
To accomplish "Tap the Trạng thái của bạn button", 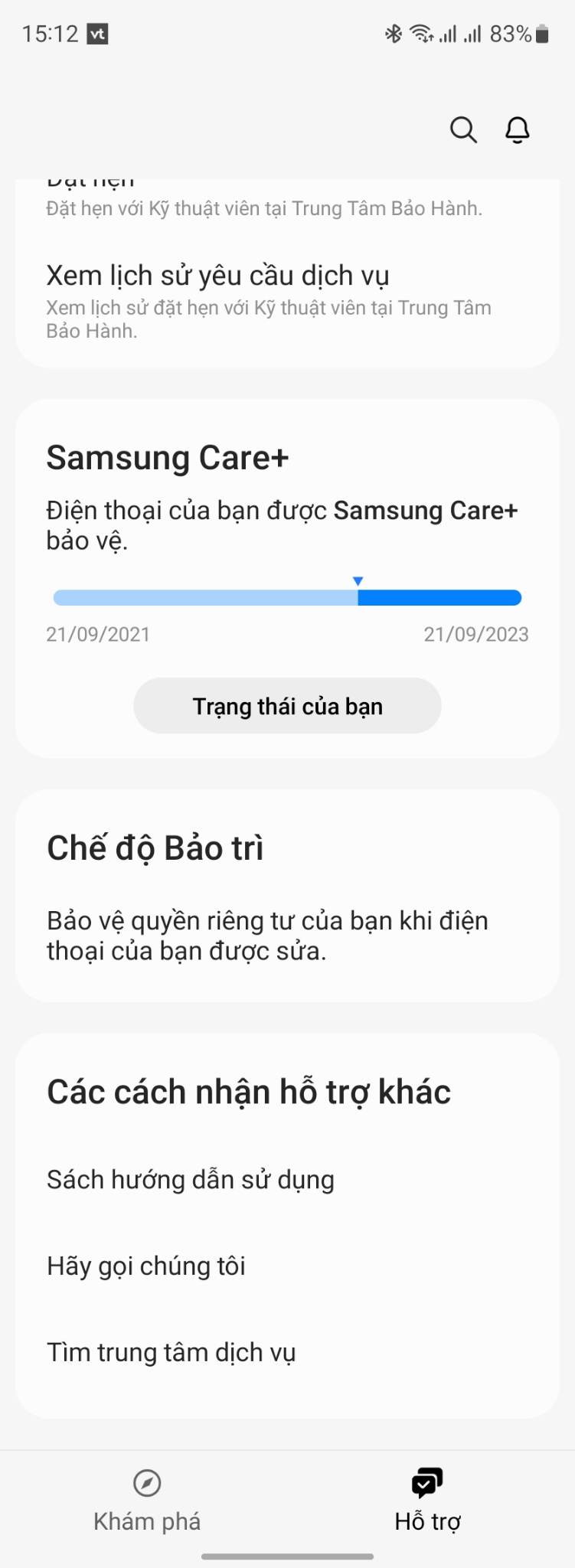I will 287,706.
